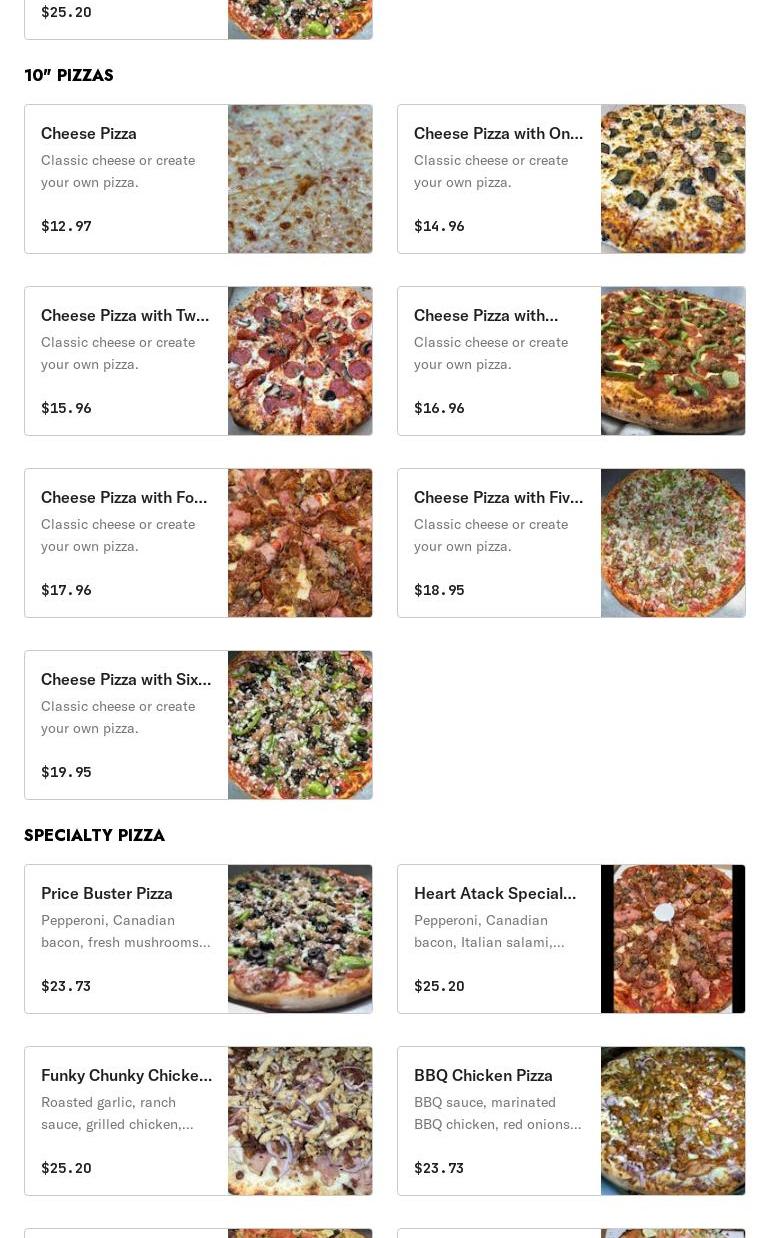Select the $14.96 Cheese Pizza item
770x1238 pixels.
point(571,179)
